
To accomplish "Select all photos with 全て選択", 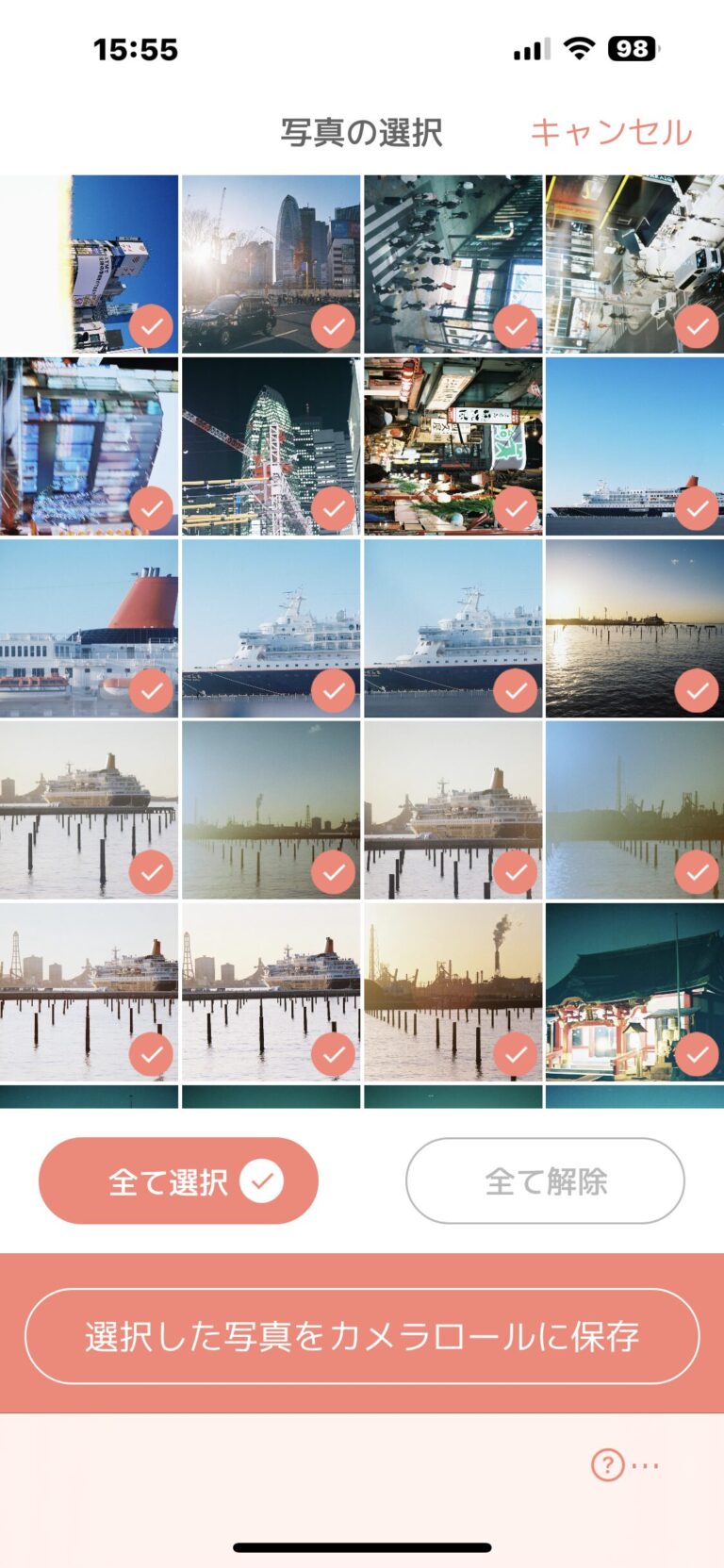I will tap(178, 1180).
